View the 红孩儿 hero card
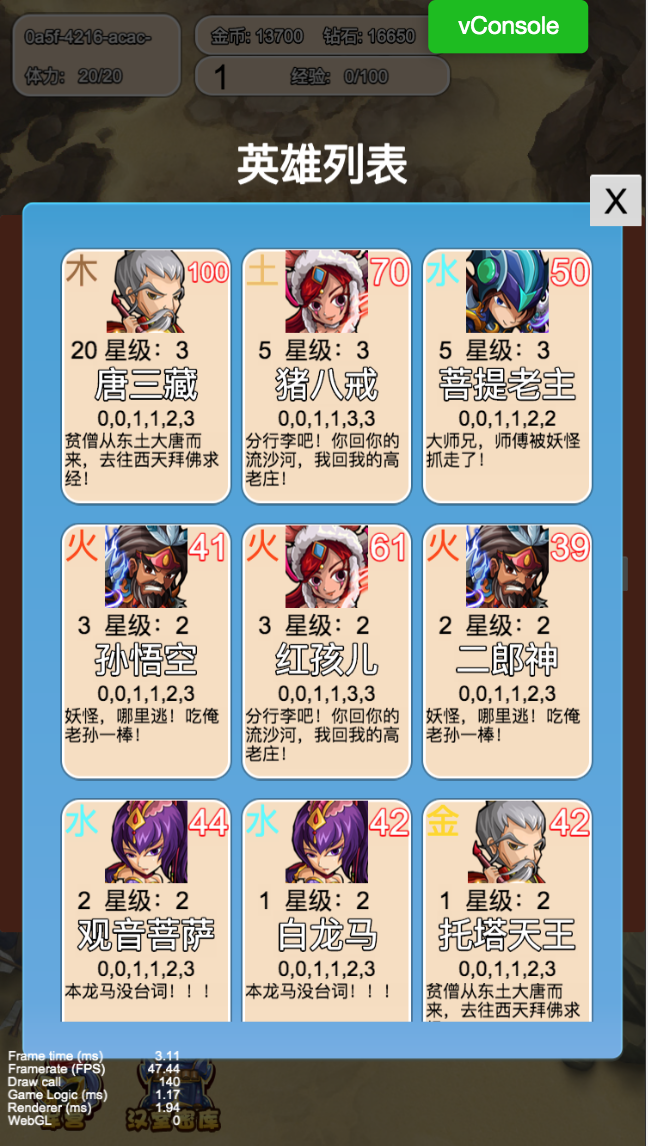Image resolution: width=648 pixels, height=1146 pixels. click(x=327, y=651)
